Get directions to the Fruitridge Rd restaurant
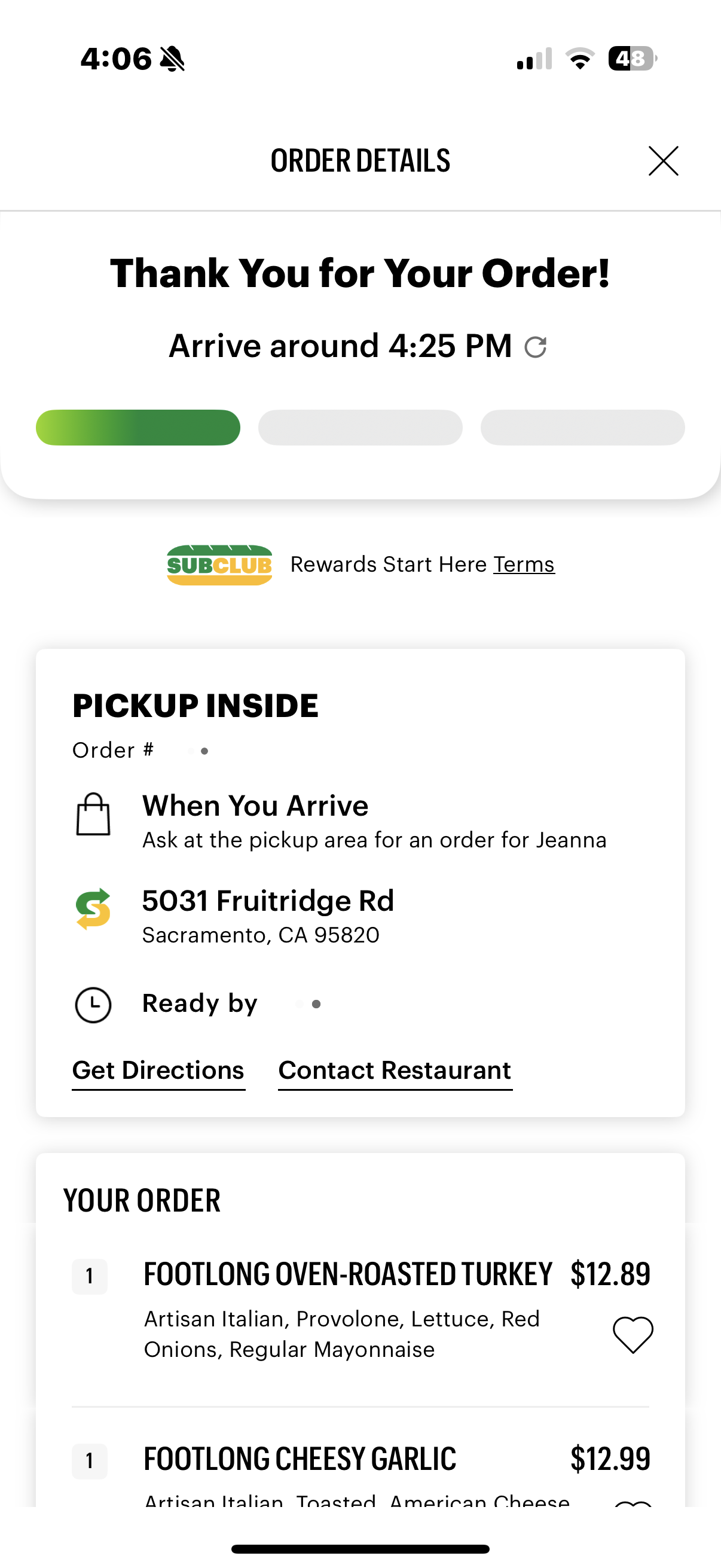The image size is (721, 1568). (158, 1070)
